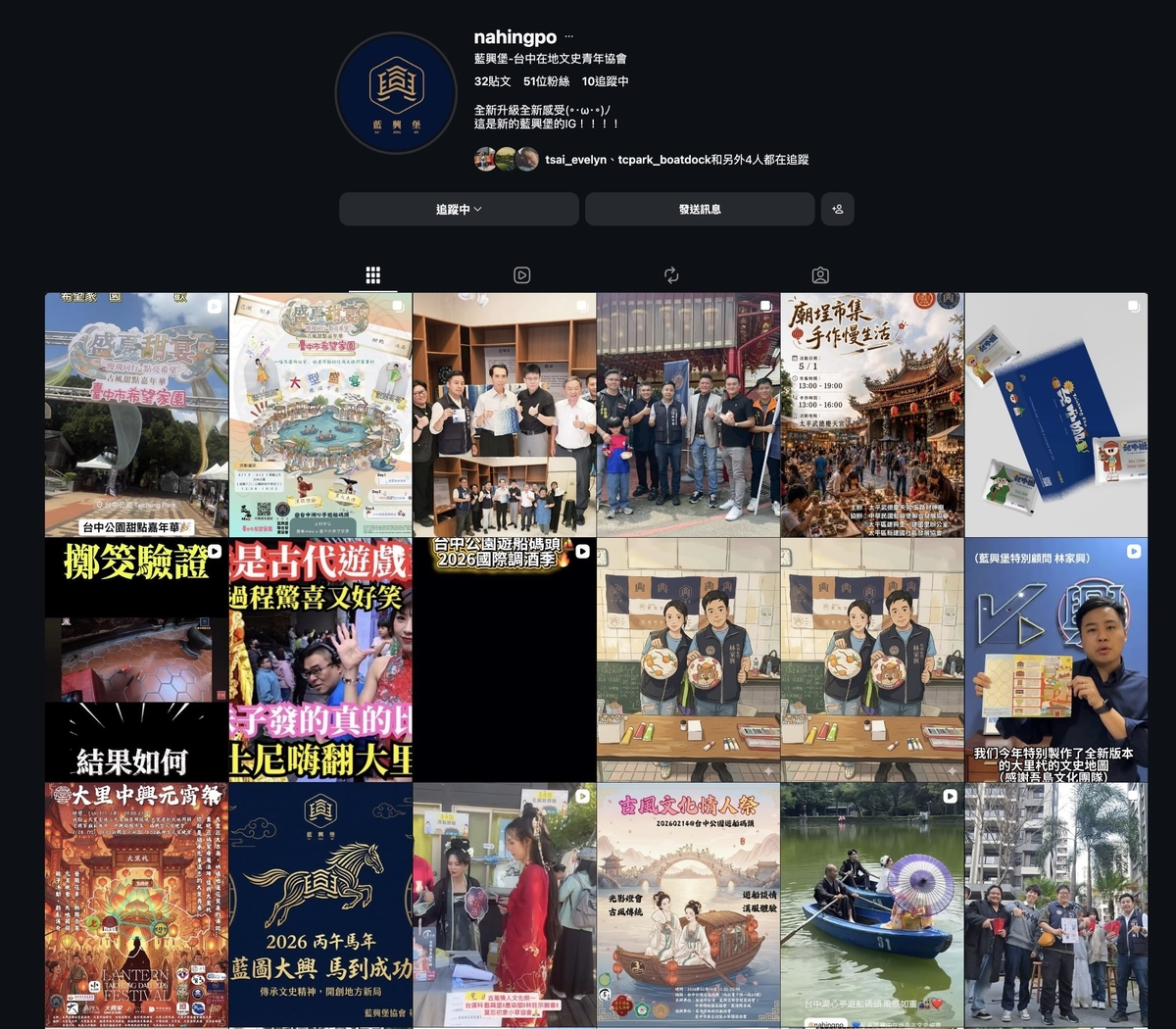Open the 古風文化情人祭 poster post
The width and height of the screenshot is (1176, 1029).
[x=688, y=905]
